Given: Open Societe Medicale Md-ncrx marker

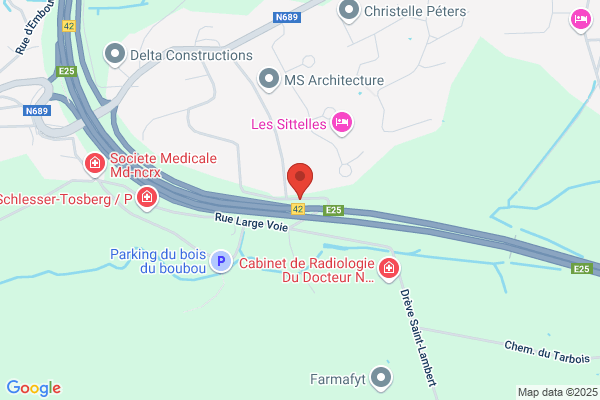Looking at the screenshot, I should click(95, 165).
